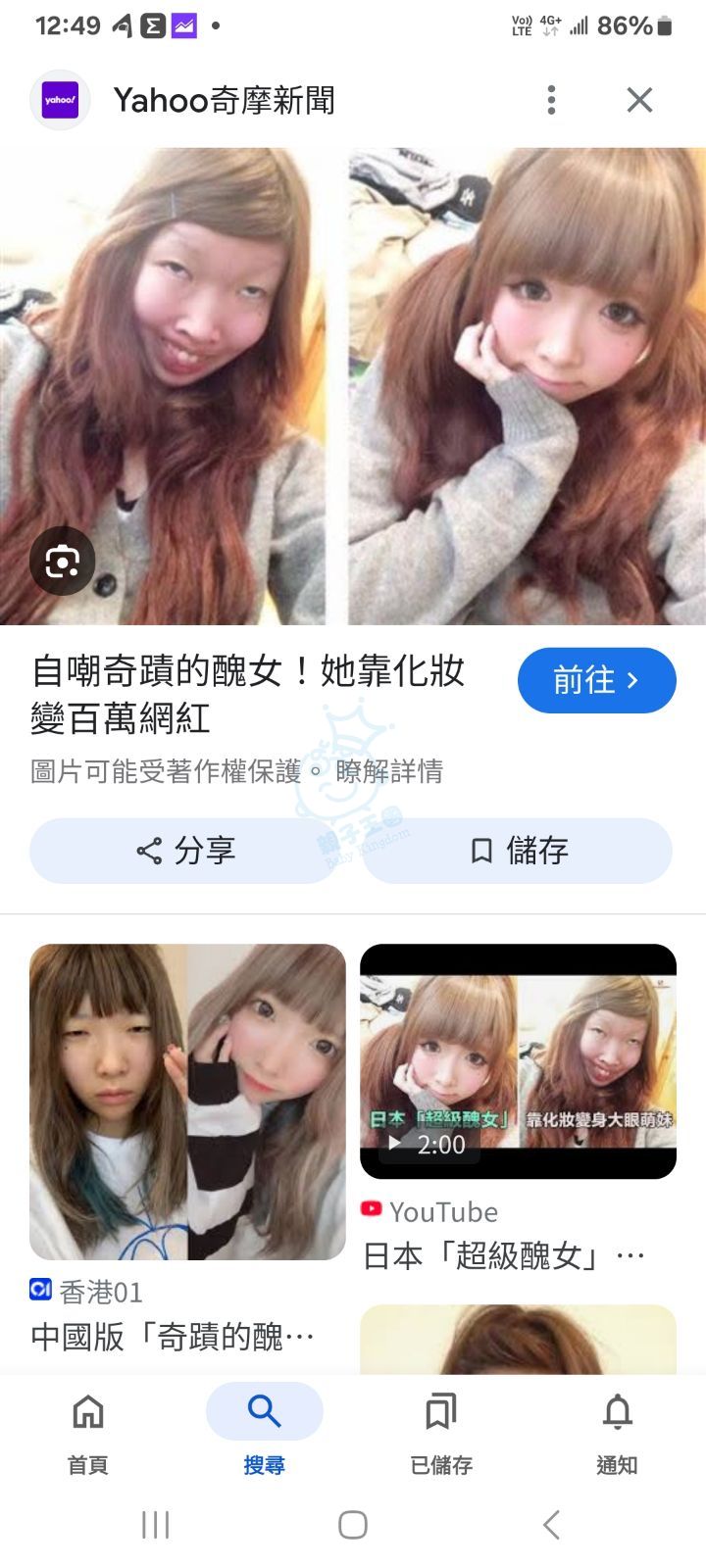Close the image viewer
Image resolution: width=706 pixels, height=1568 pixels.
coord(639,99)
